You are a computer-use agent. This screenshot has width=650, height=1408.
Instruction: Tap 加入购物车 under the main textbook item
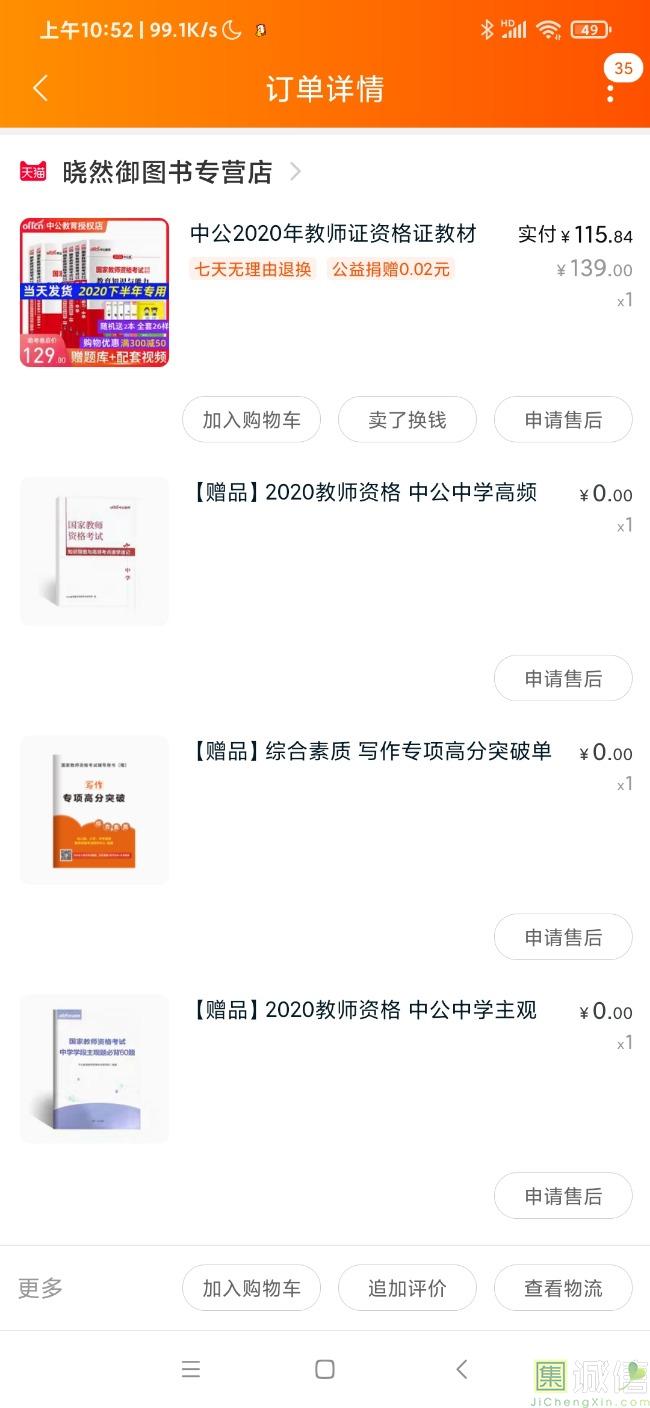pos(251,420)
